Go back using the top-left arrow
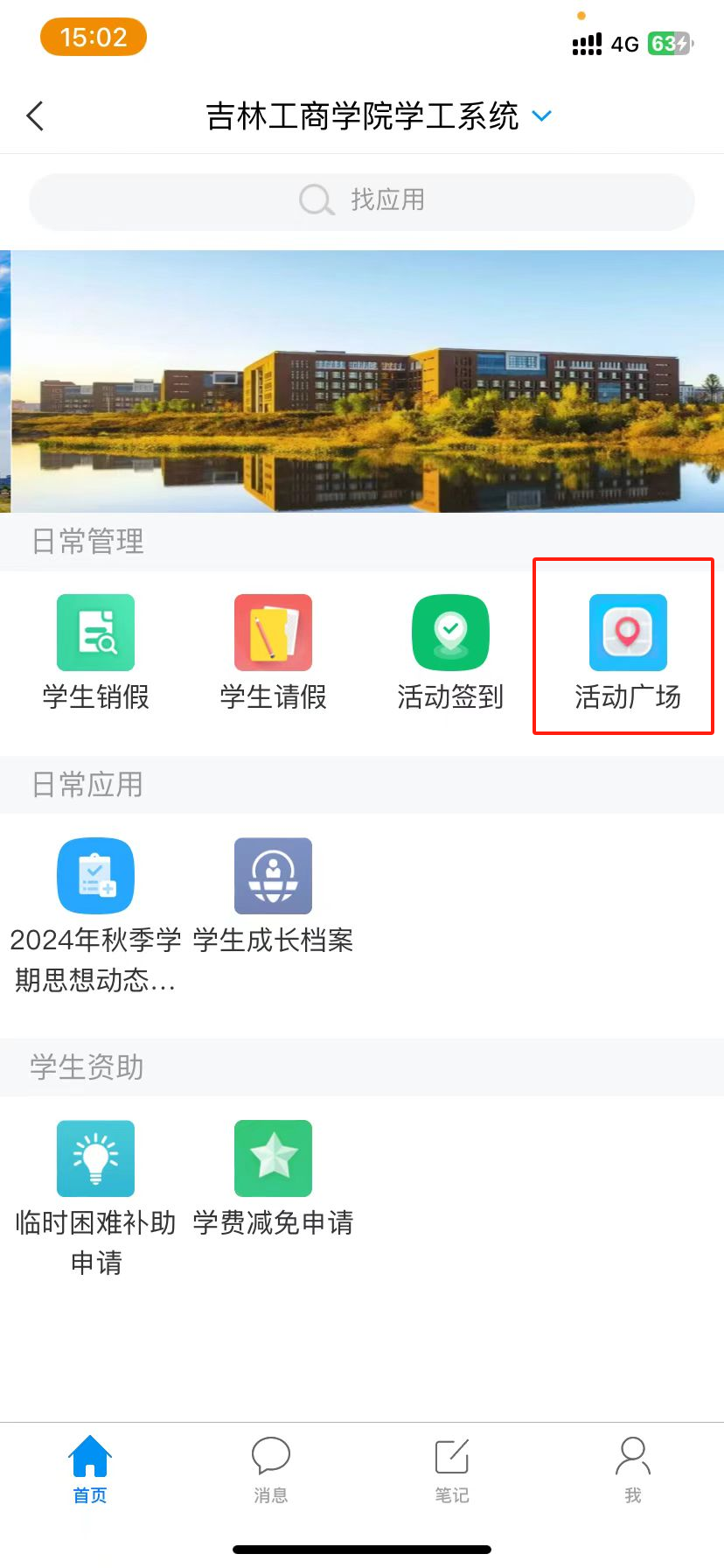The width and height of the screenshot is (724, 1568). click(35, 115)
